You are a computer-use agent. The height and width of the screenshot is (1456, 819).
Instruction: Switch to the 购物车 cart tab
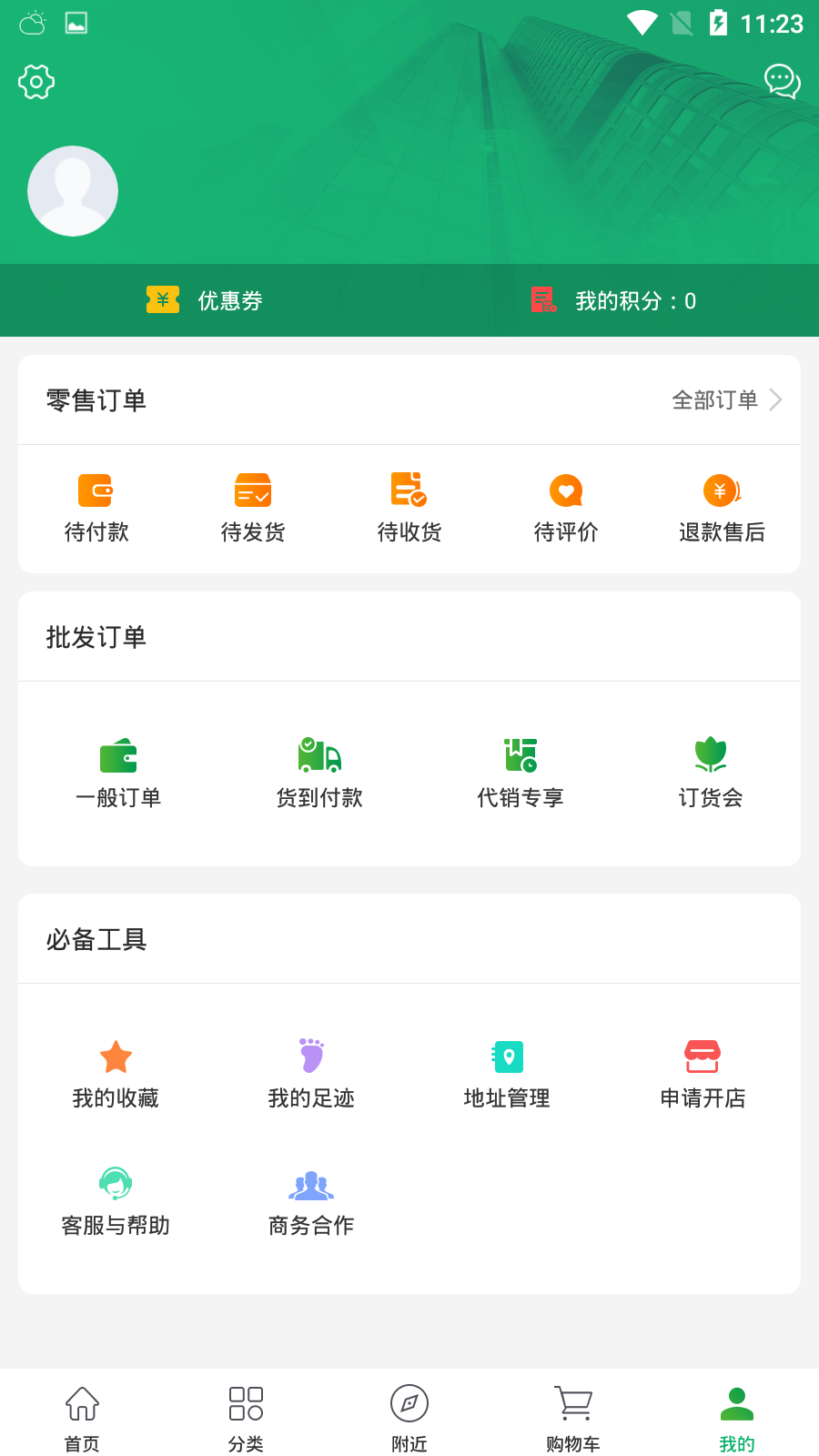click(x=573, y=1418)
